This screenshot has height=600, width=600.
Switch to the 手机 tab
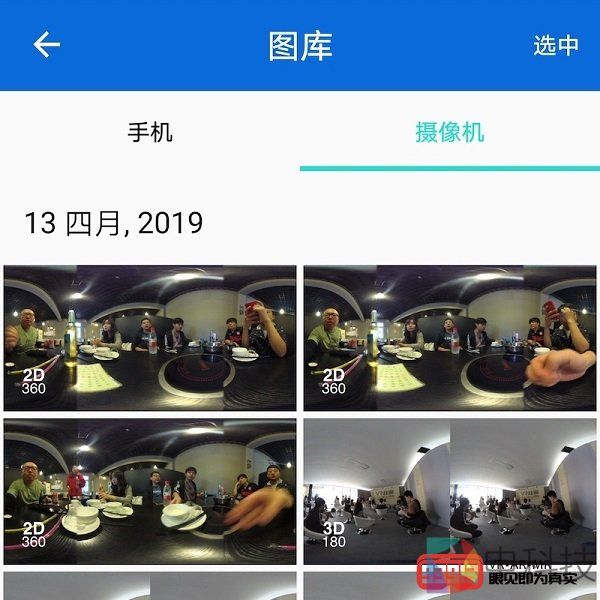coord(150,132)
